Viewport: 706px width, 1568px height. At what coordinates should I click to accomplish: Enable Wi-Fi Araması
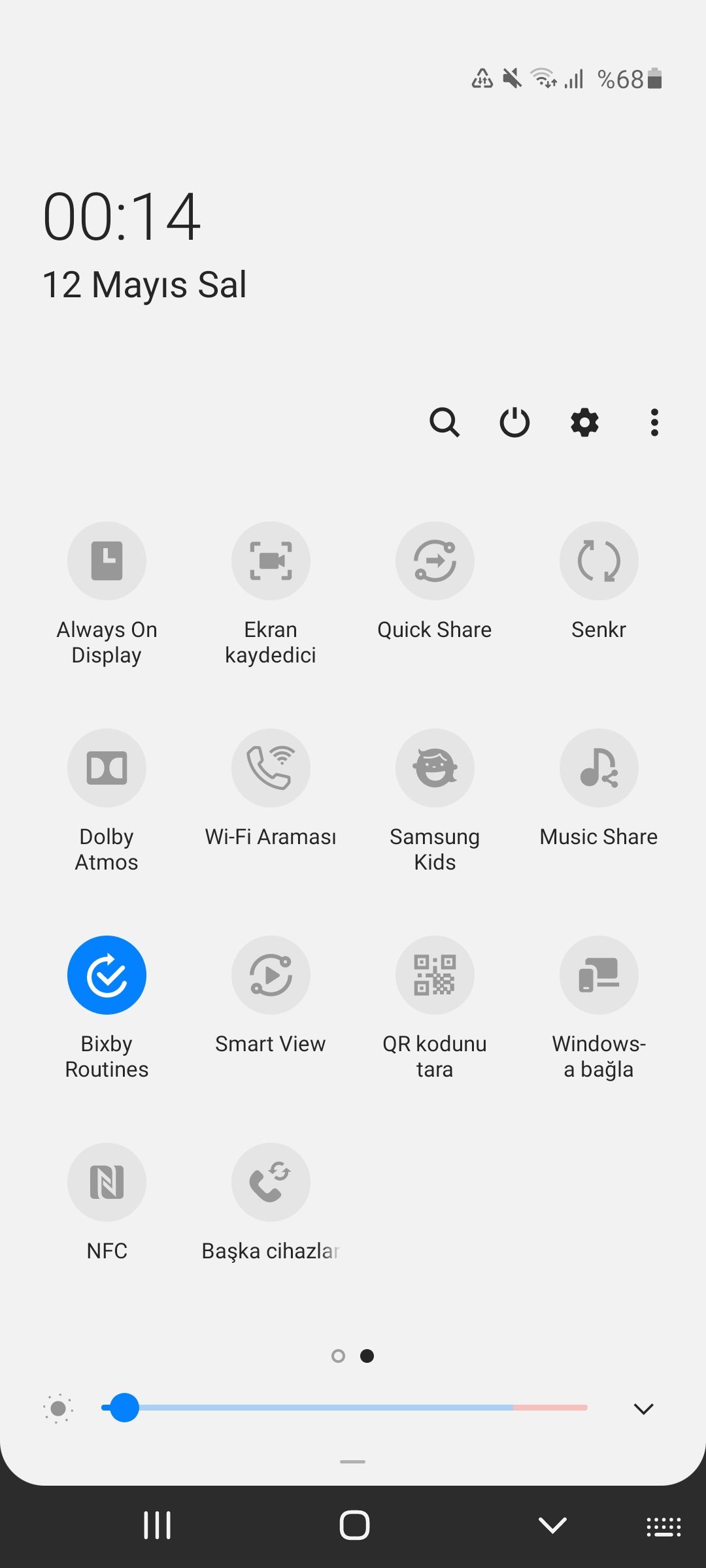coord(271,768)
